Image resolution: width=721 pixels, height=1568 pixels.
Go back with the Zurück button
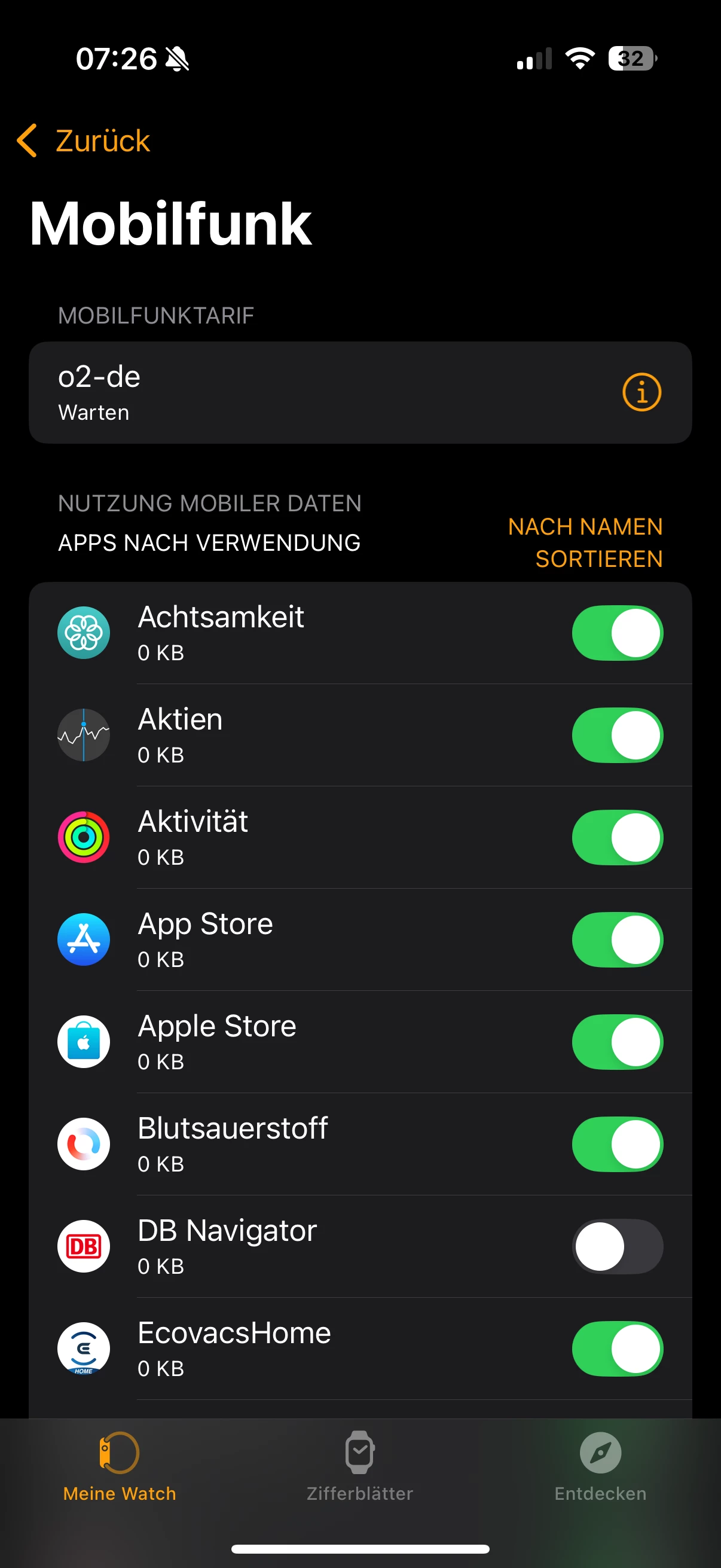pyautogui.click(x=84, y=141)
